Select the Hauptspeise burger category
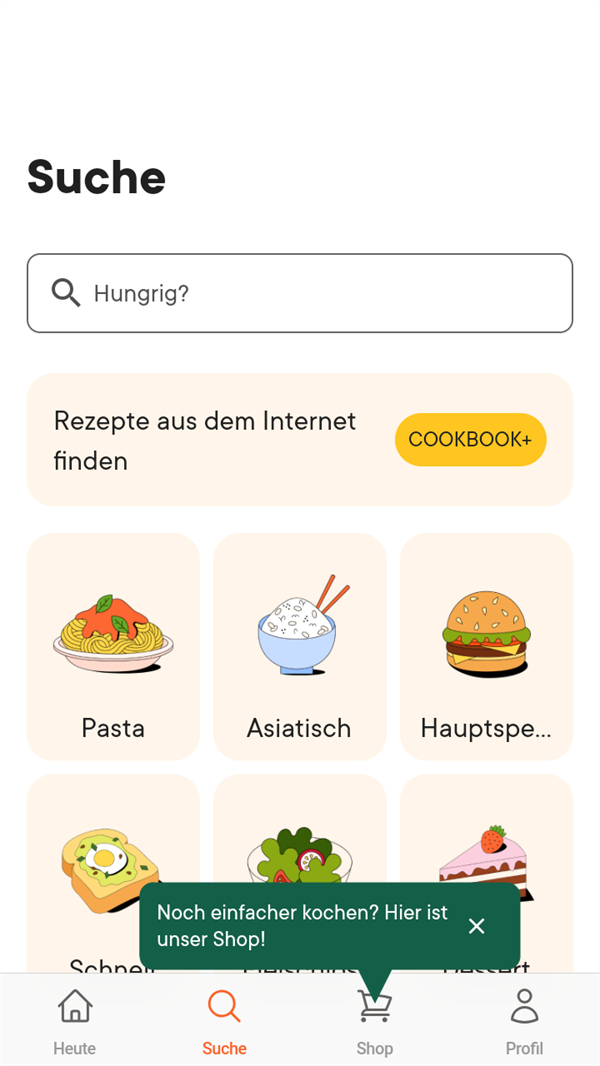The image size is (600, 1066). [486, 647]
